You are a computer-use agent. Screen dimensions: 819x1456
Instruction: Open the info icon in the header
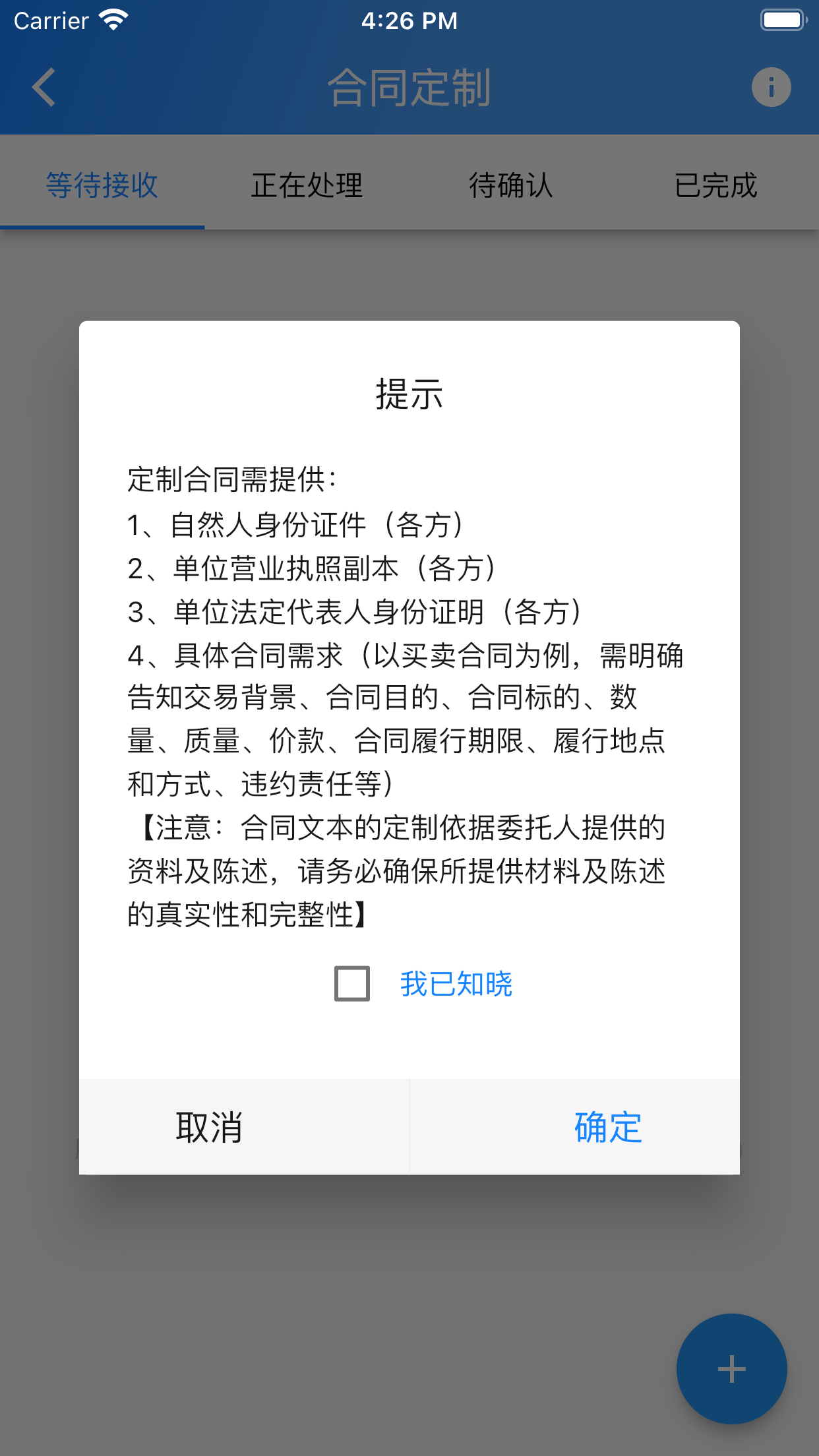(x=771, y=87)
